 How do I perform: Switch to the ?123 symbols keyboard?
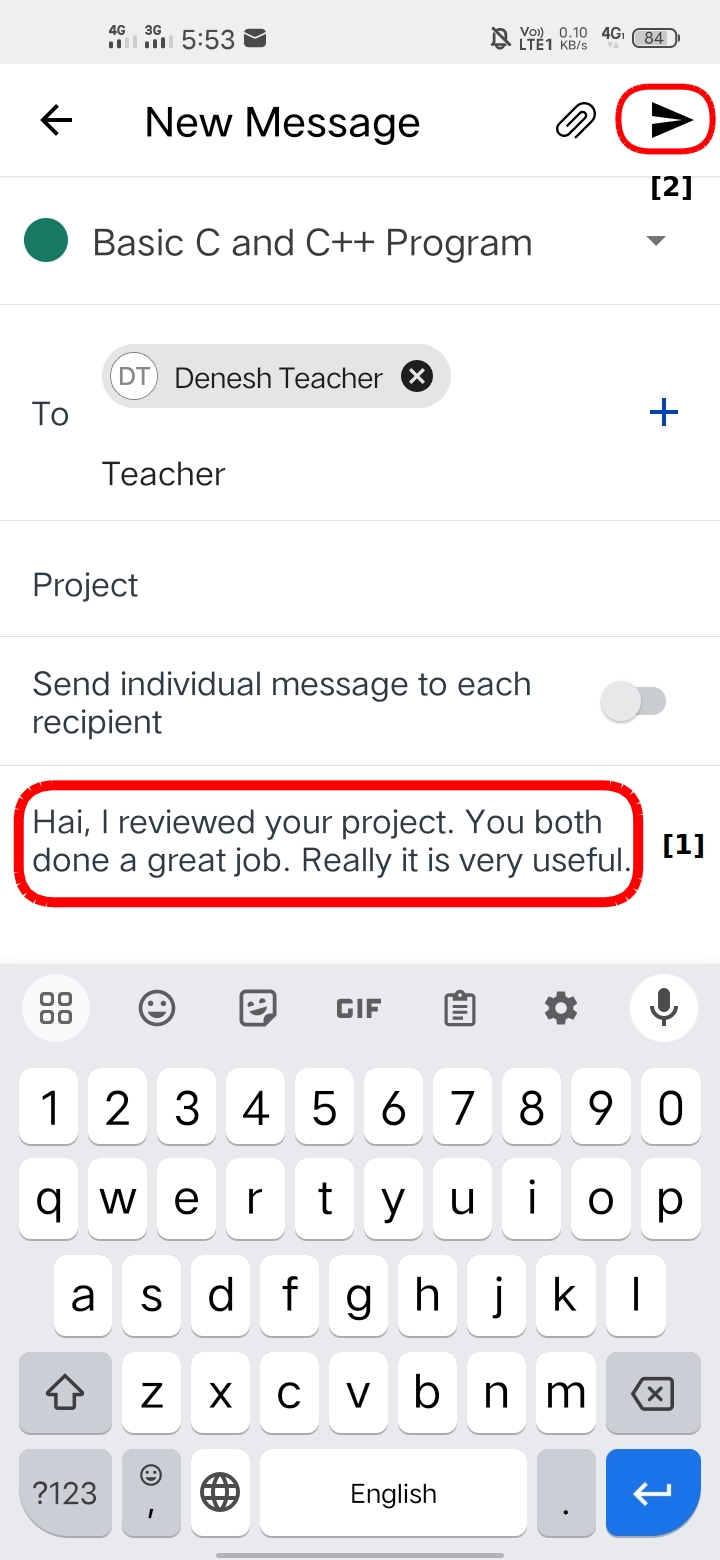tap(65, 1493)
